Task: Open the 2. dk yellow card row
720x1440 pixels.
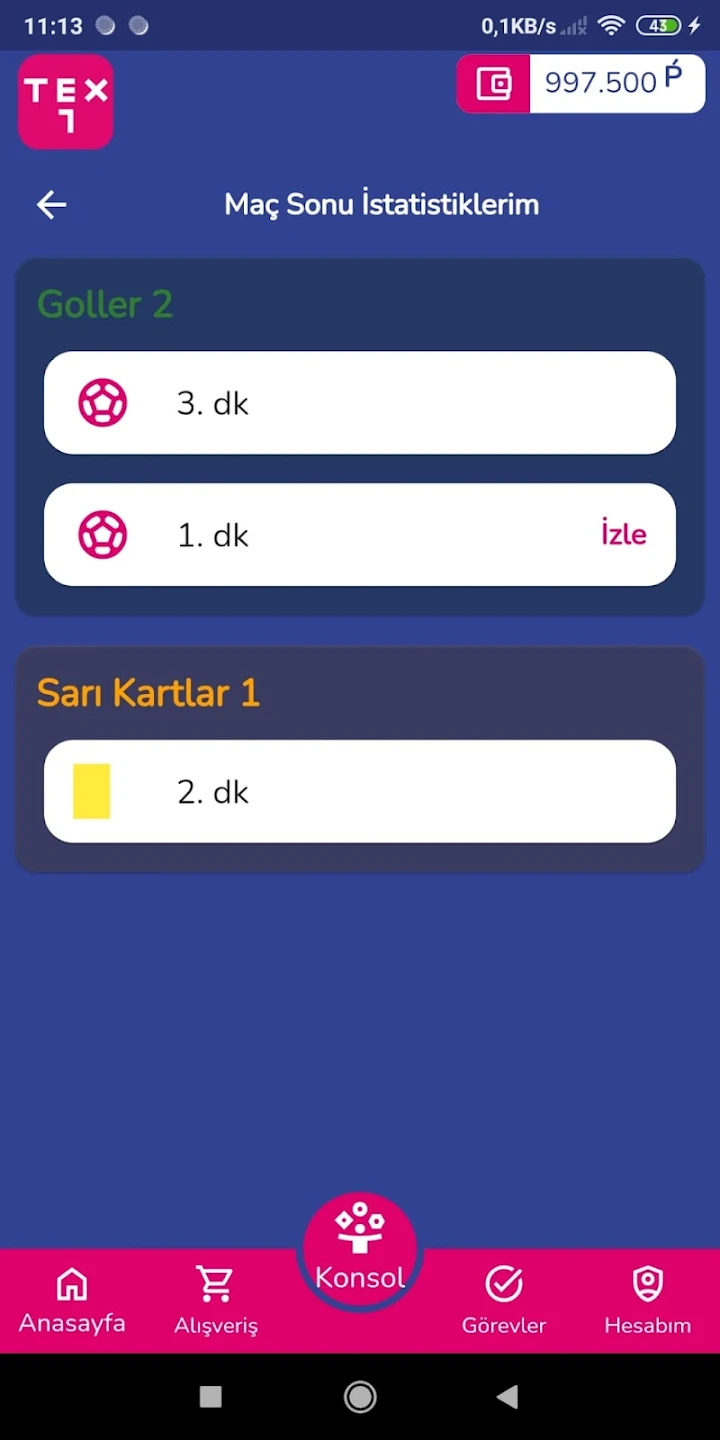Action: tap(359, 791)
